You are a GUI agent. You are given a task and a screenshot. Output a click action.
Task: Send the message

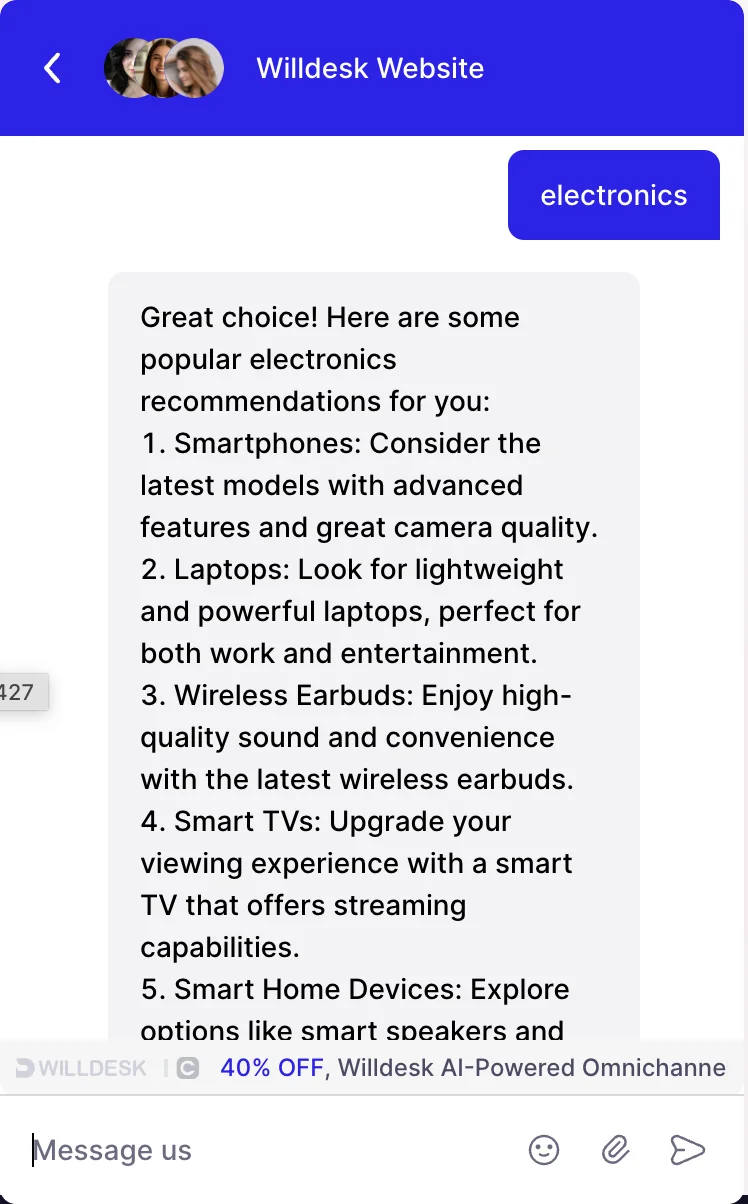[688, 1150]
